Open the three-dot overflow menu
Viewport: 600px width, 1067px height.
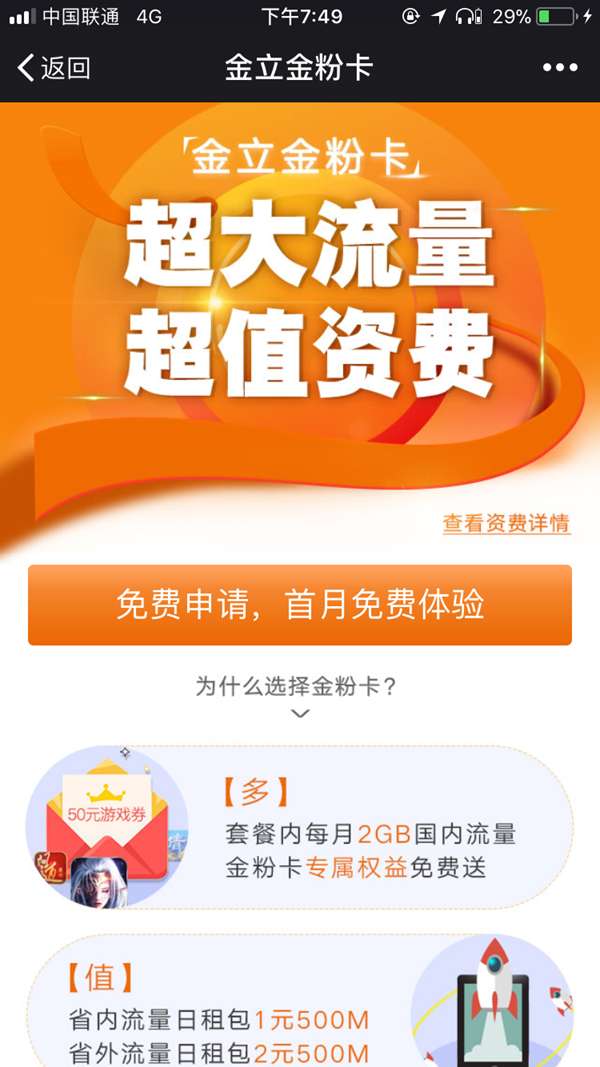pyautogui.click(x=560, y=68)
